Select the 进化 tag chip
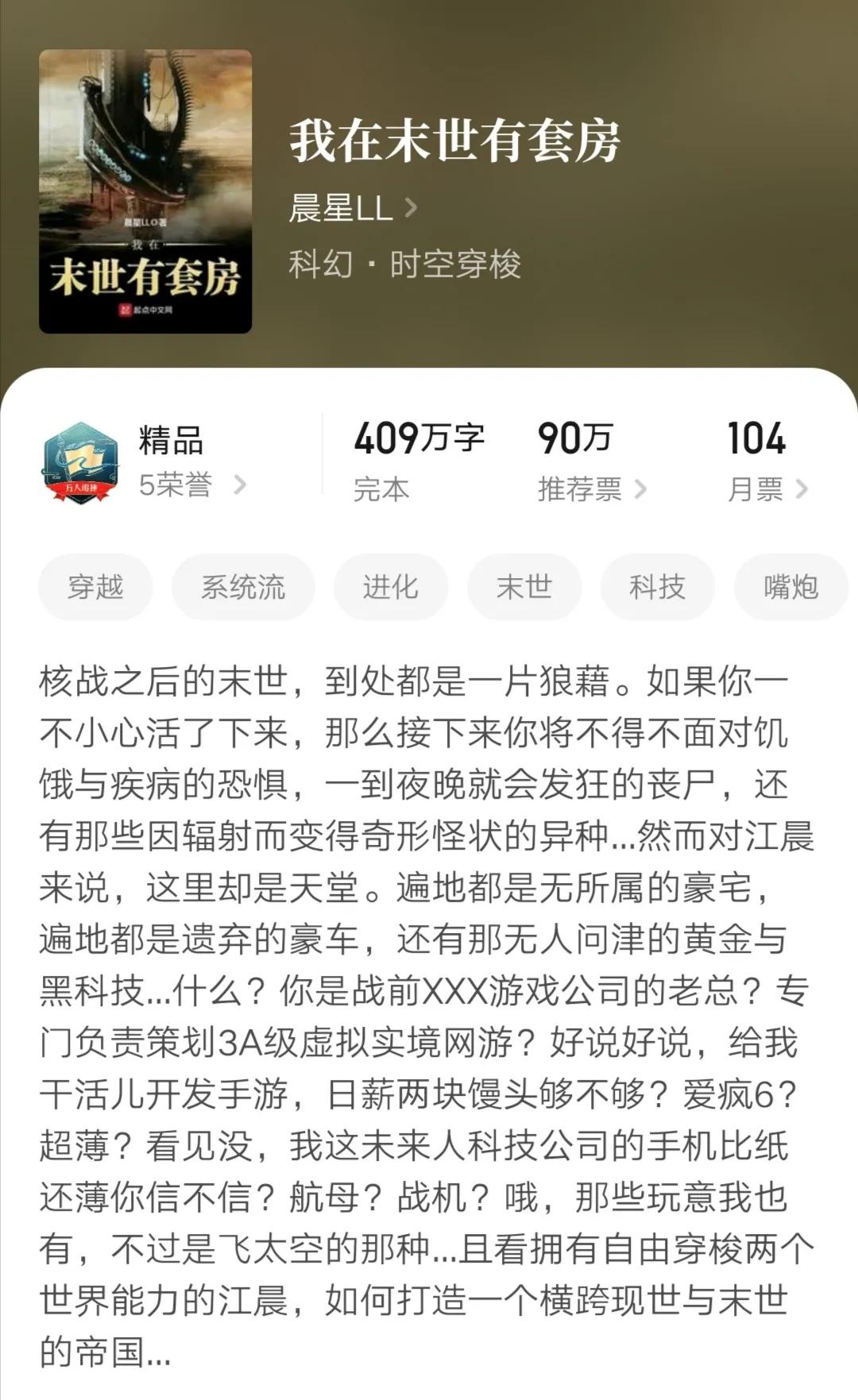Viewport: 858px width, 1400px height. pos(390,587)
